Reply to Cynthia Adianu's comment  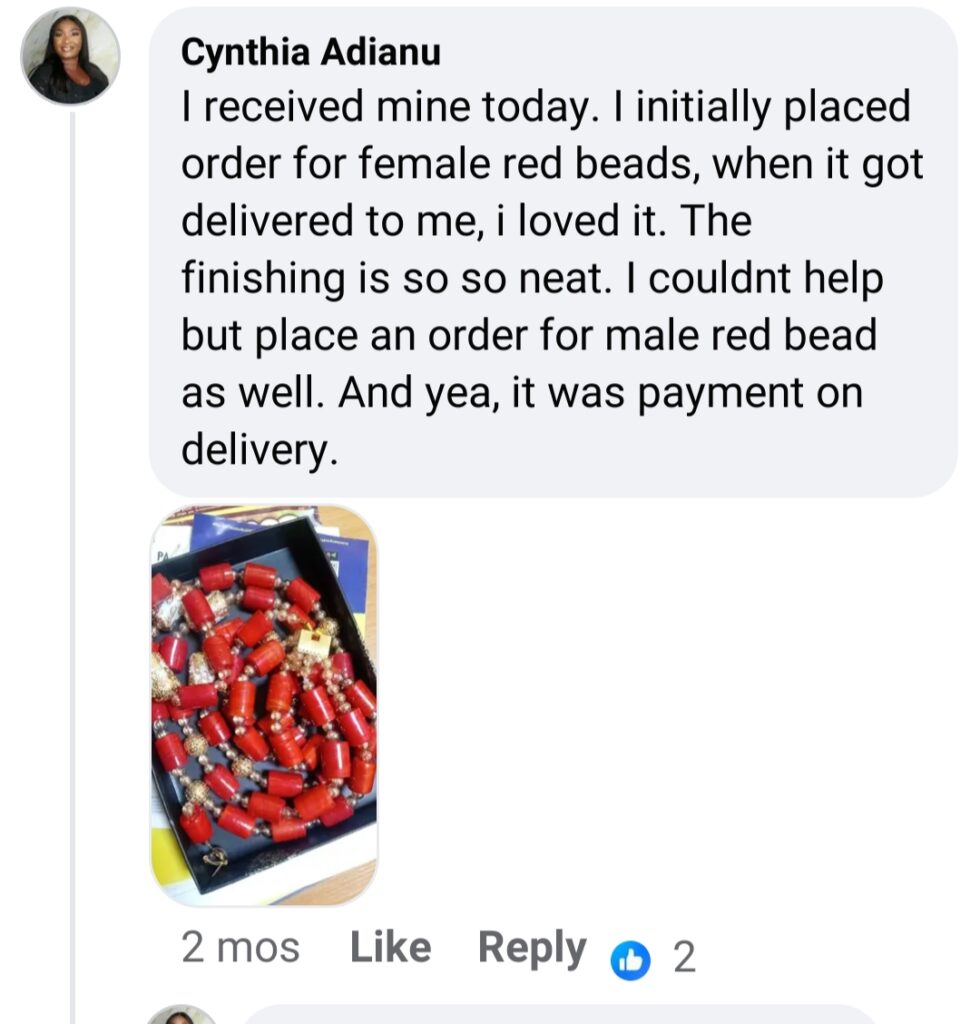(531, 947)
